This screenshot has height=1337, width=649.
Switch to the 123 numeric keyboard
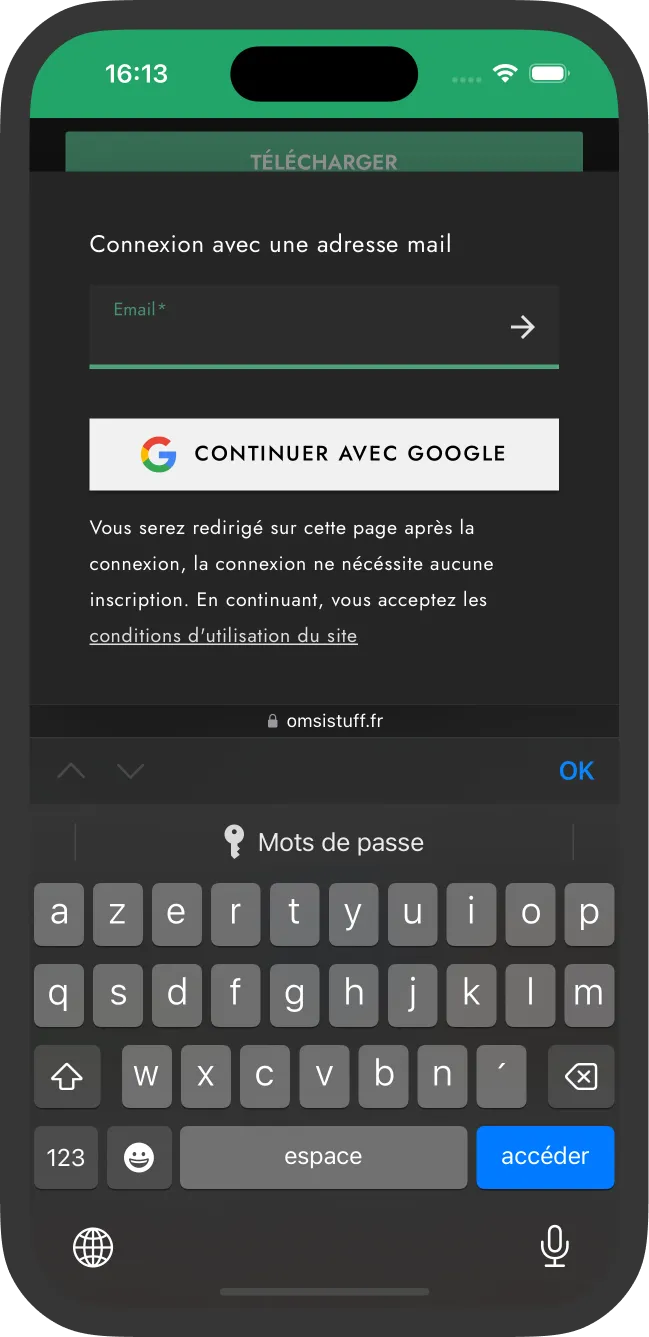tap(66, 1157)
